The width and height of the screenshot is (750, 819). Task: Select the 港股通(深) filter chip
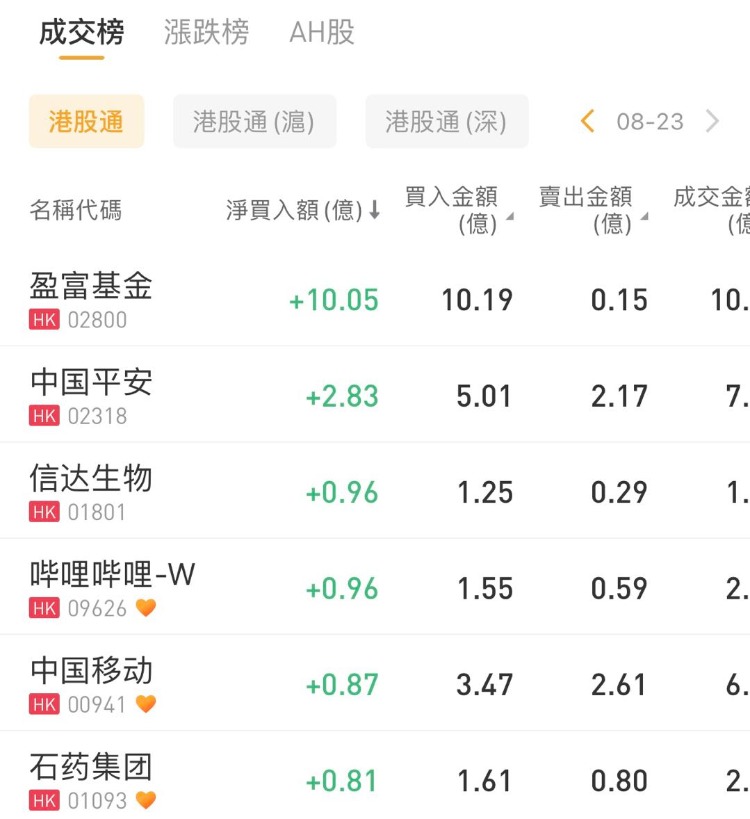click(x=446, y=122)
